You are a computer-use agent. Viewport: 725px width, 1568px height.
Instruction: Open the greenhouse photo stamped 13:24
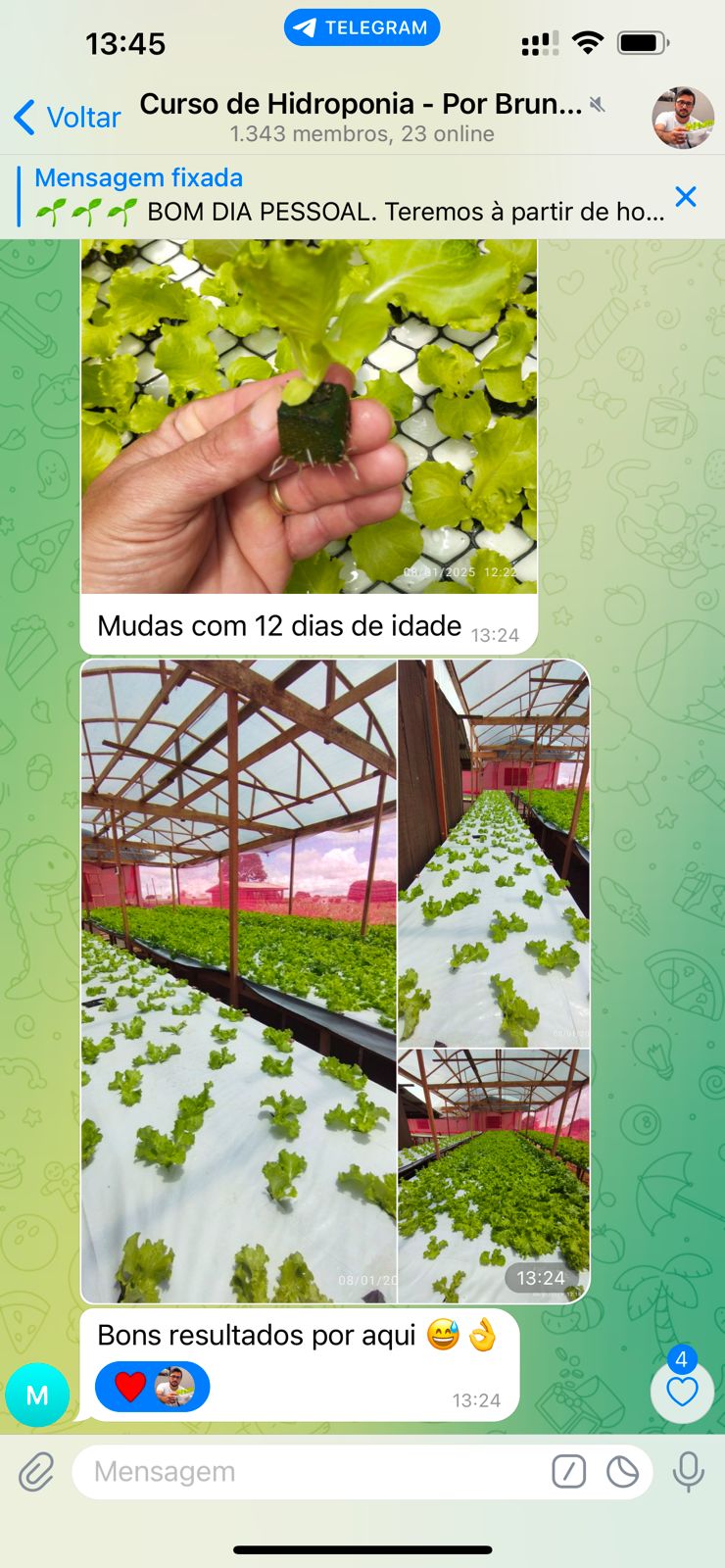click(x=494, y=1176)
